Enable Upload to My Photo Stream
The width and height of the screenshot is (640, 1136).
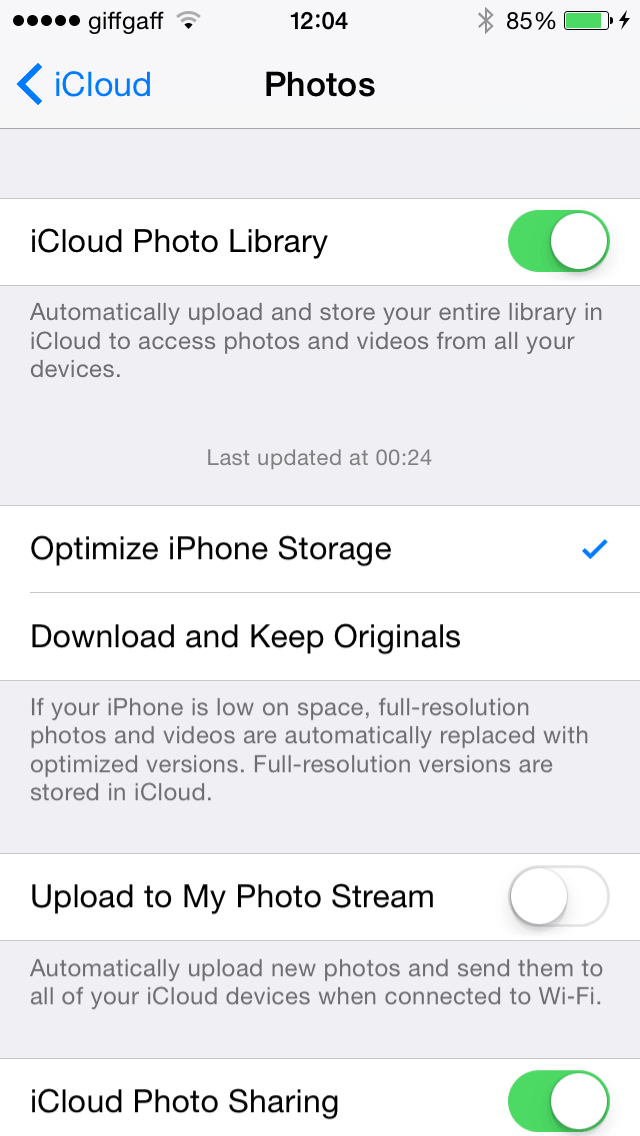(559, 896)
